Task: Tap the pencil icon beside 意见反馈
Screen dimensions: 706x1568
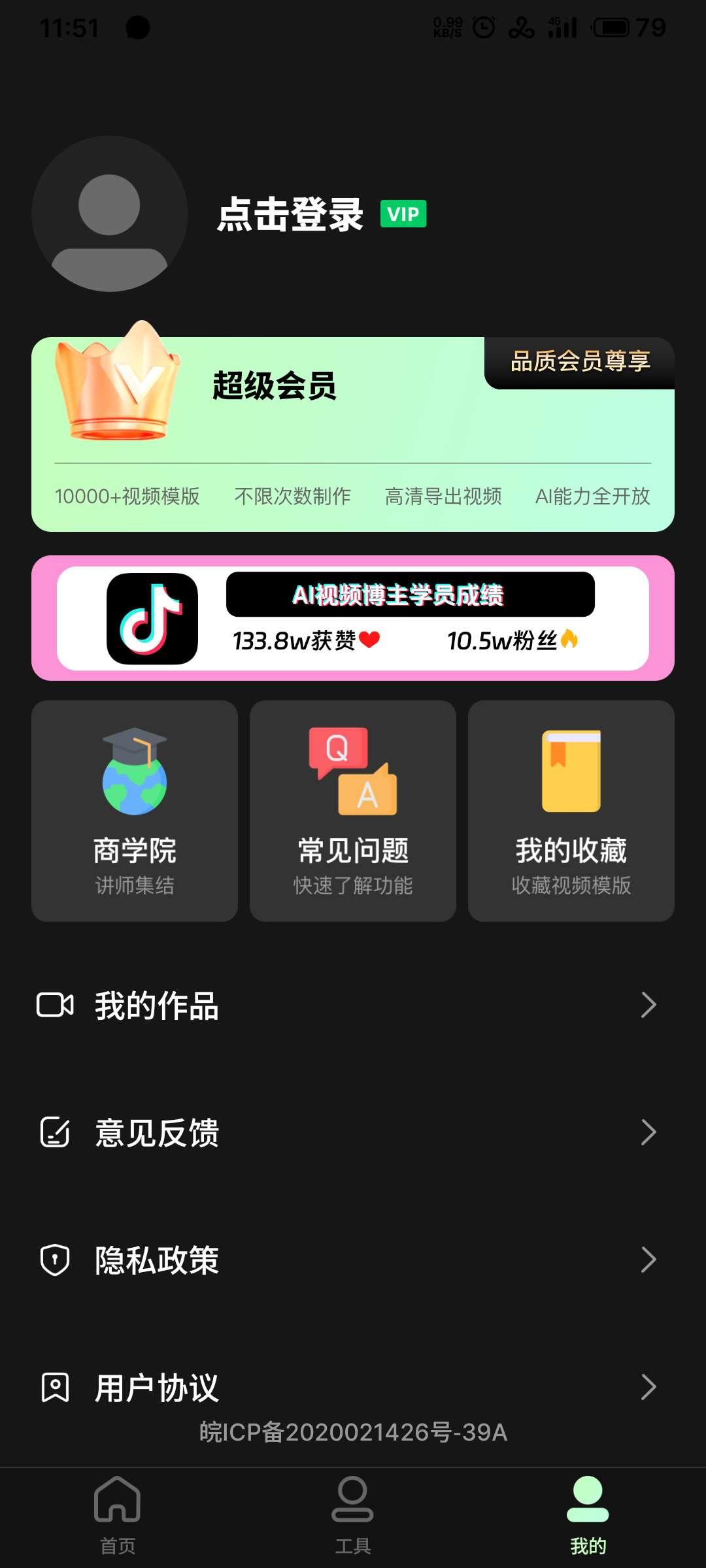Action: tap(56, 1133)
